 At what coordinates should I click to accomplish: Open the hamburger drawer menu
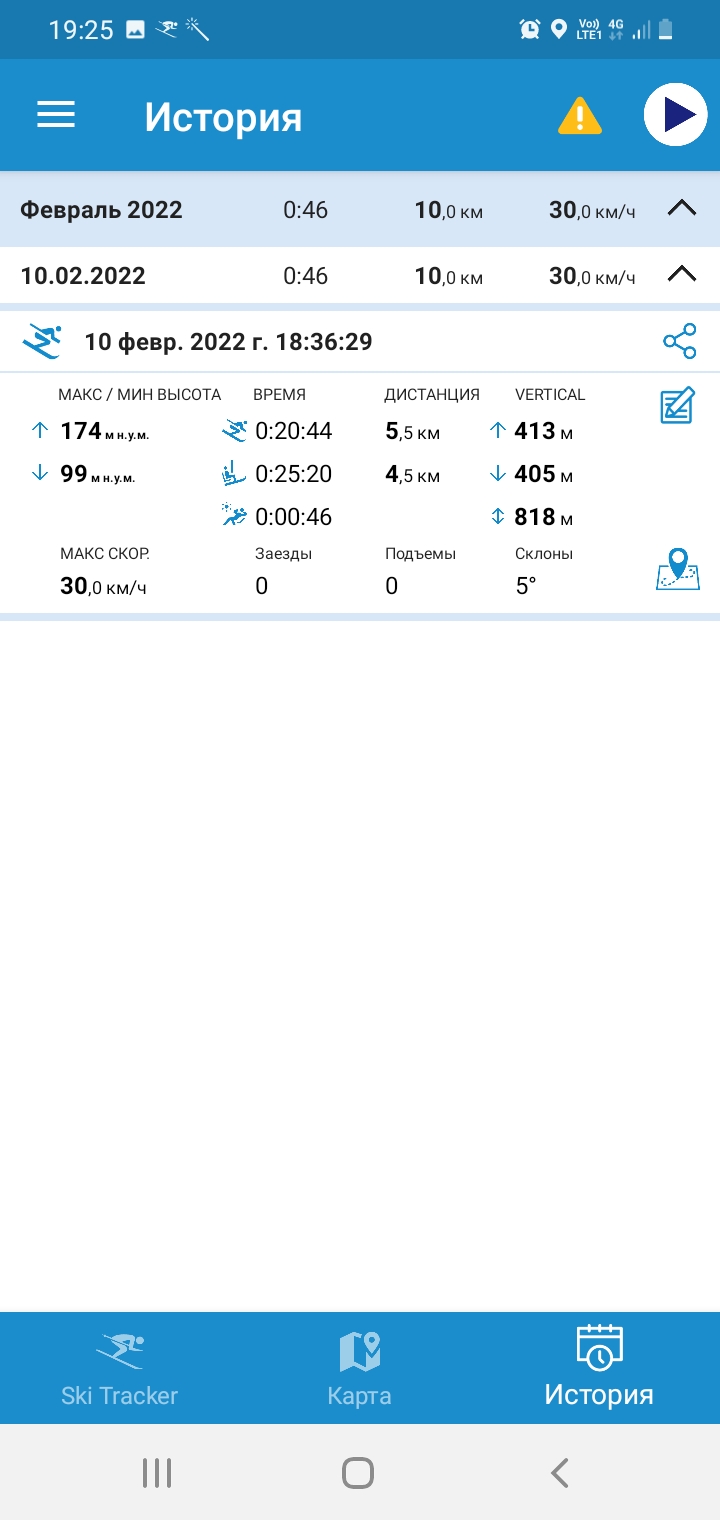(56, 115)
